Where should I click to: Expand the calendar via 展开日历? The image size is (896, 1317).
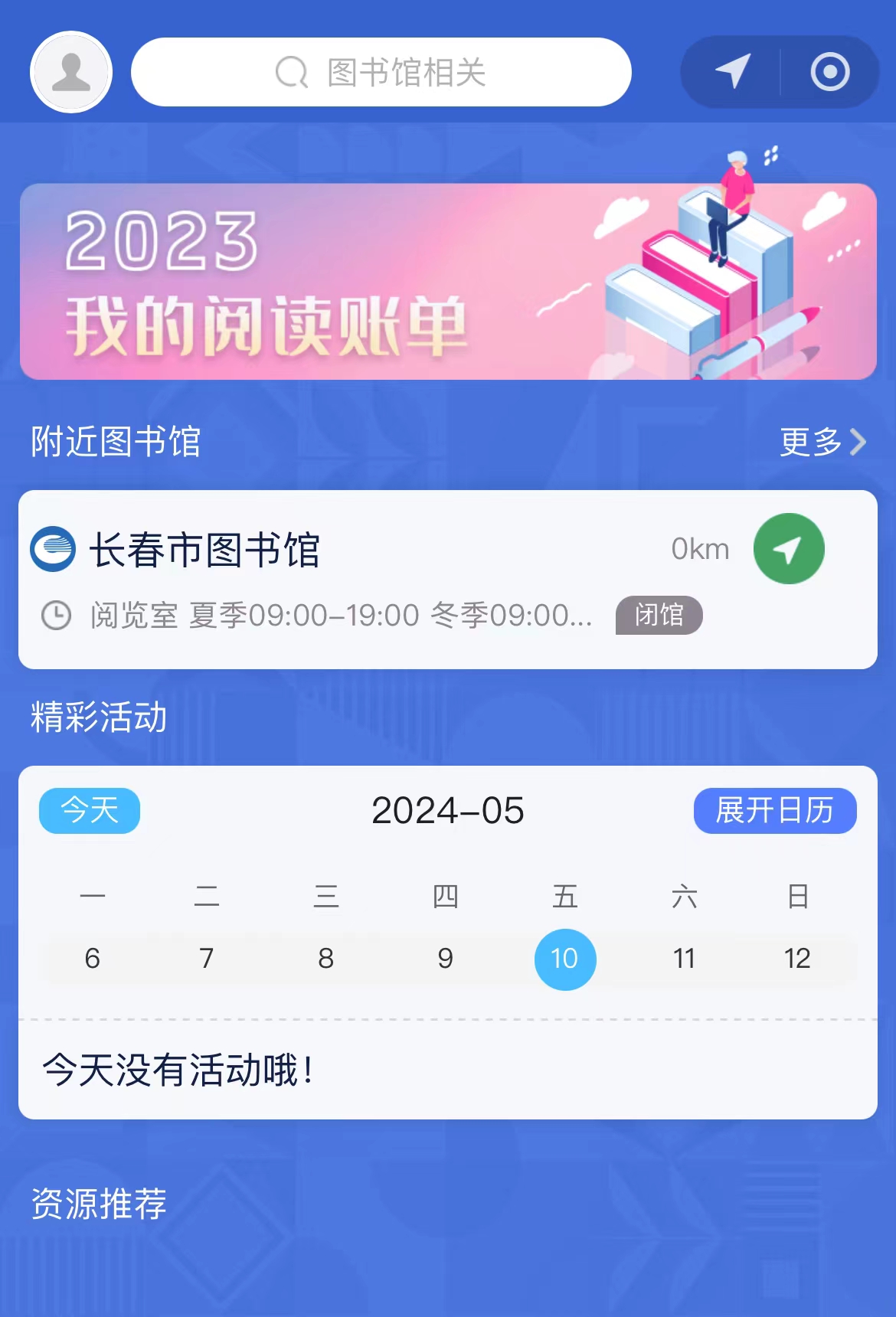point(775,811)
